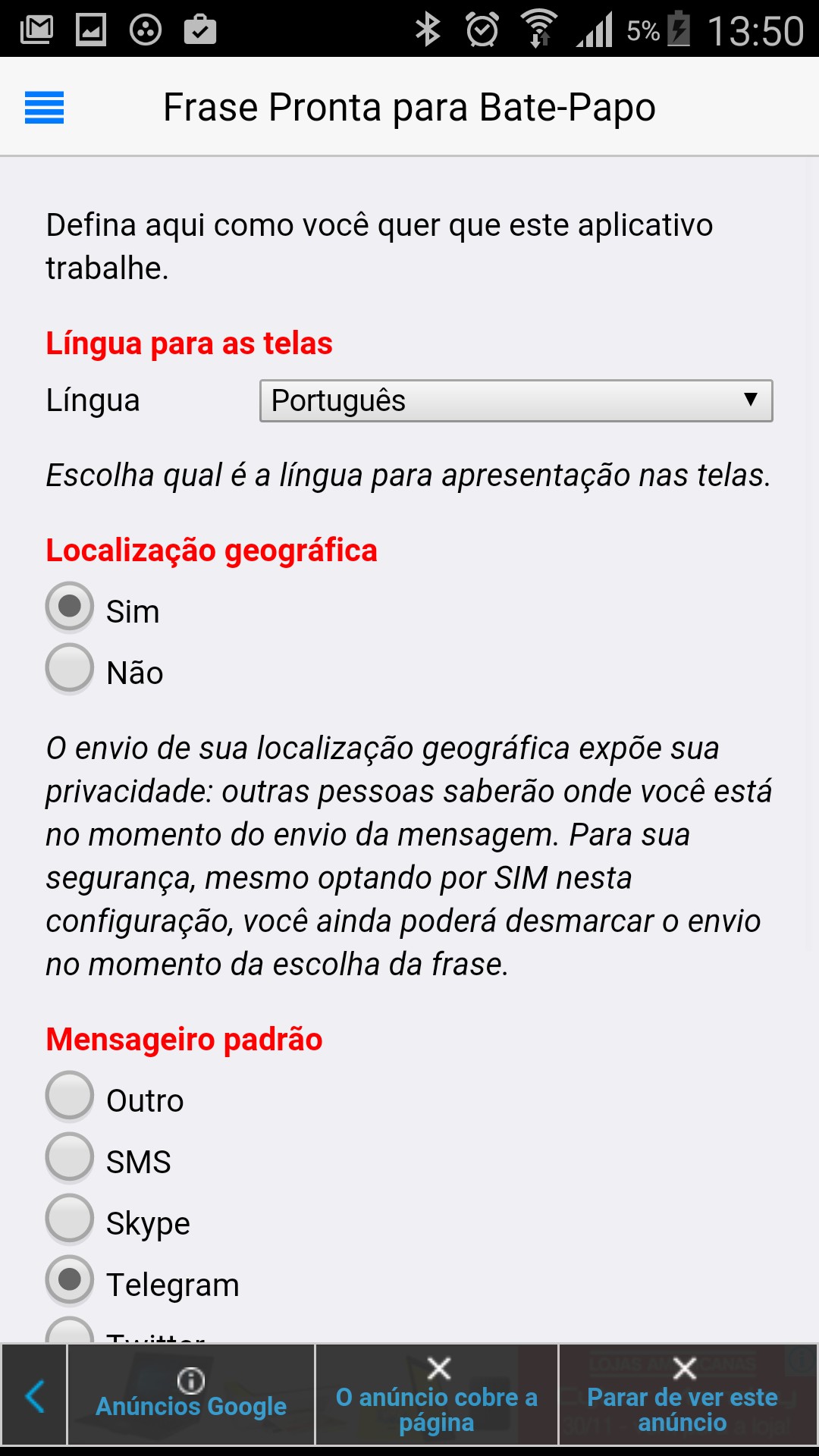This screenshot has width=819, height=1456.
Task: Choose Skype as Mensageiro padrão
Action: [x=70, y=1219]
